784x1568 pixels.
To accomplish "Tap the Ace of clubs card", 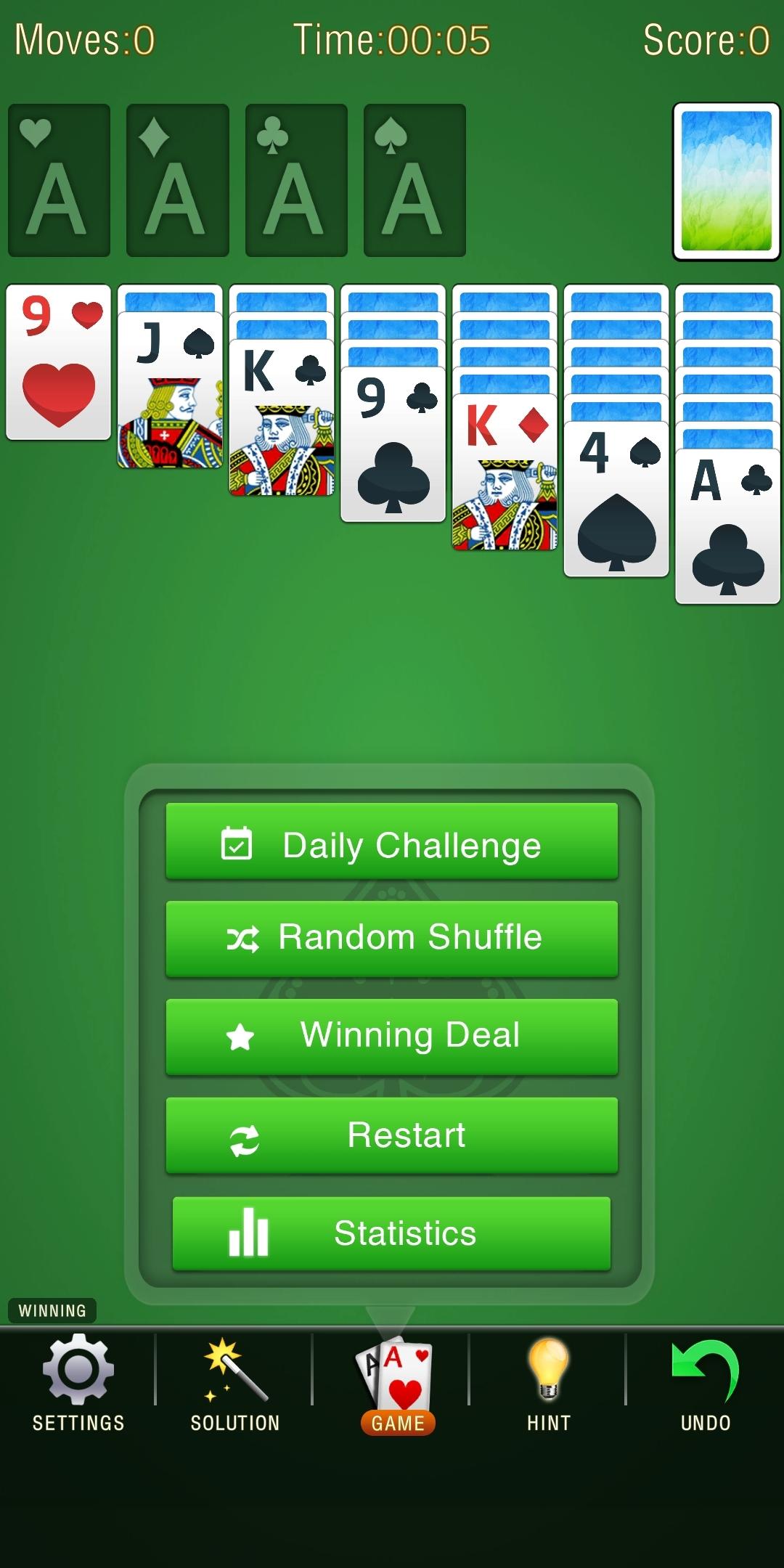I will 727,526.
